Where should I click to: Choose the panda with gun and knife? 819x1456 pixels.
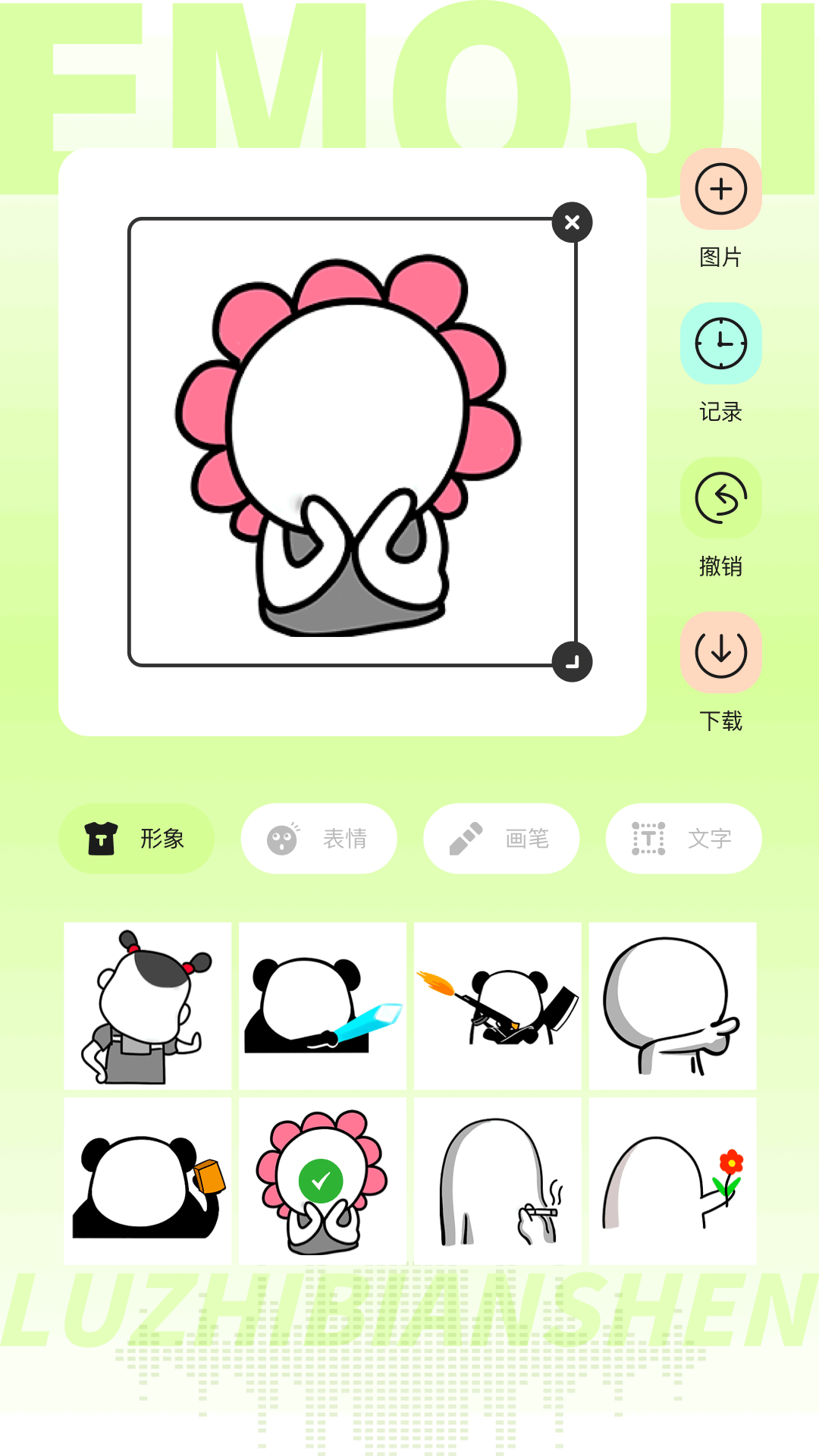[x=497, y=1006]
